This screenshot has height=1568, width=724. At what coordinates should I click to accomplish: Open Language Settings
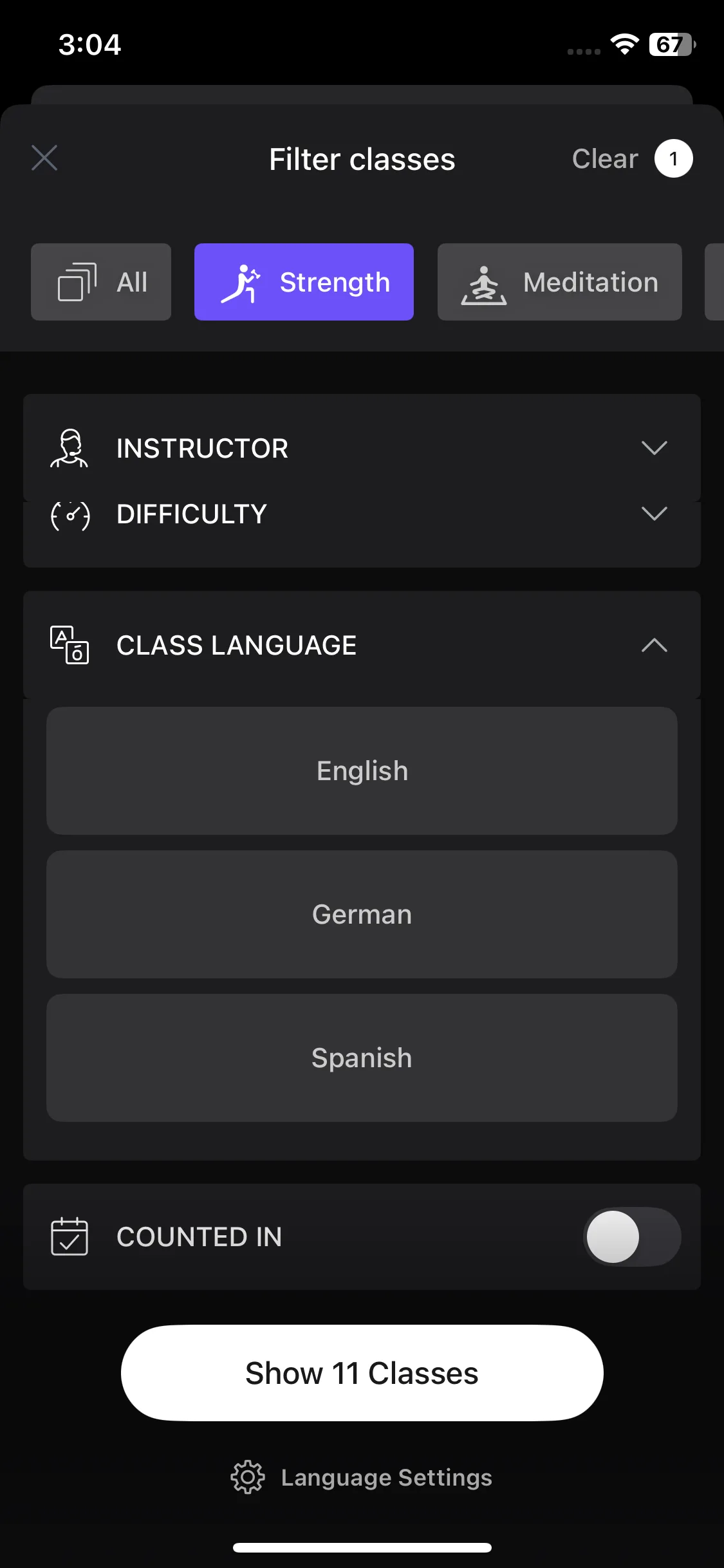coord(362,1477)
